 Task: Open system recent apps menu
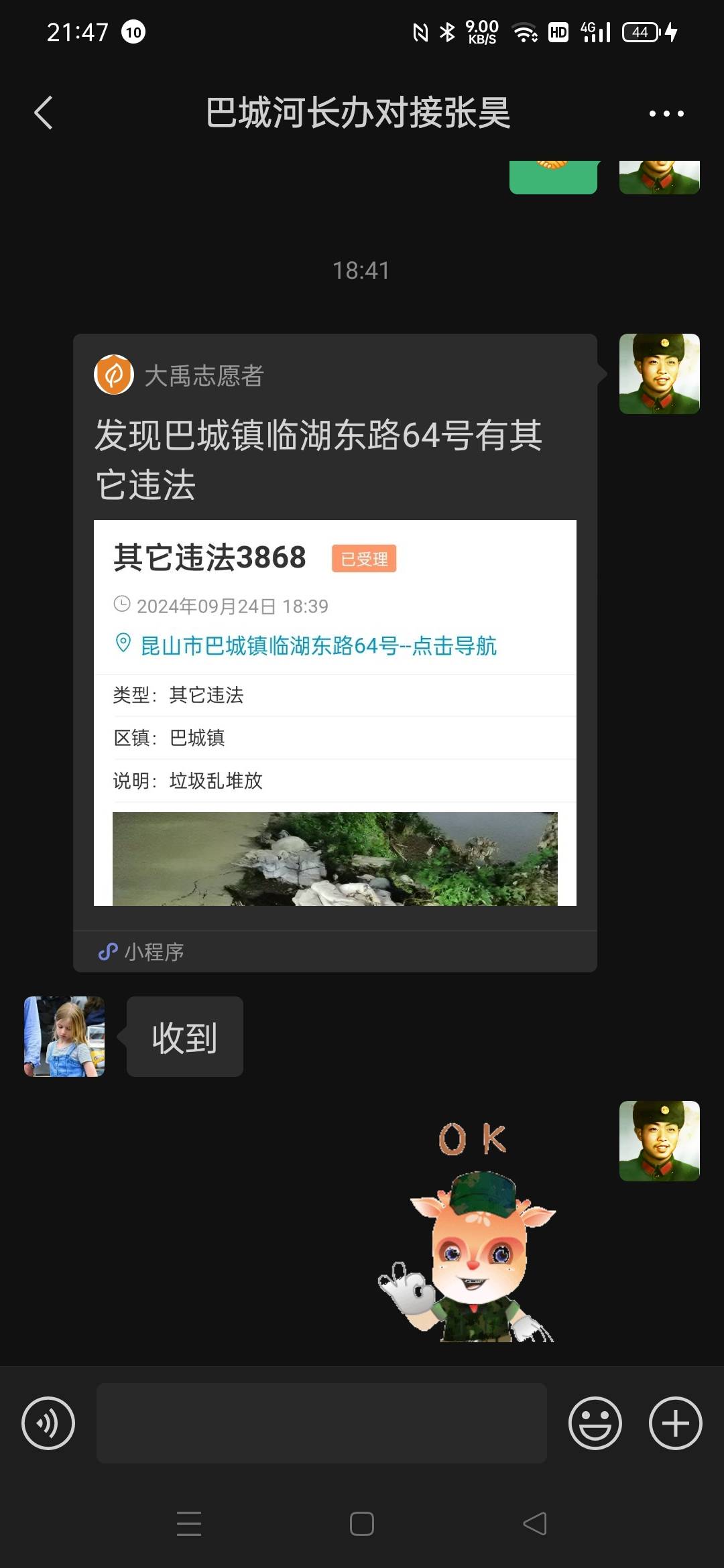click(189, 1523)
